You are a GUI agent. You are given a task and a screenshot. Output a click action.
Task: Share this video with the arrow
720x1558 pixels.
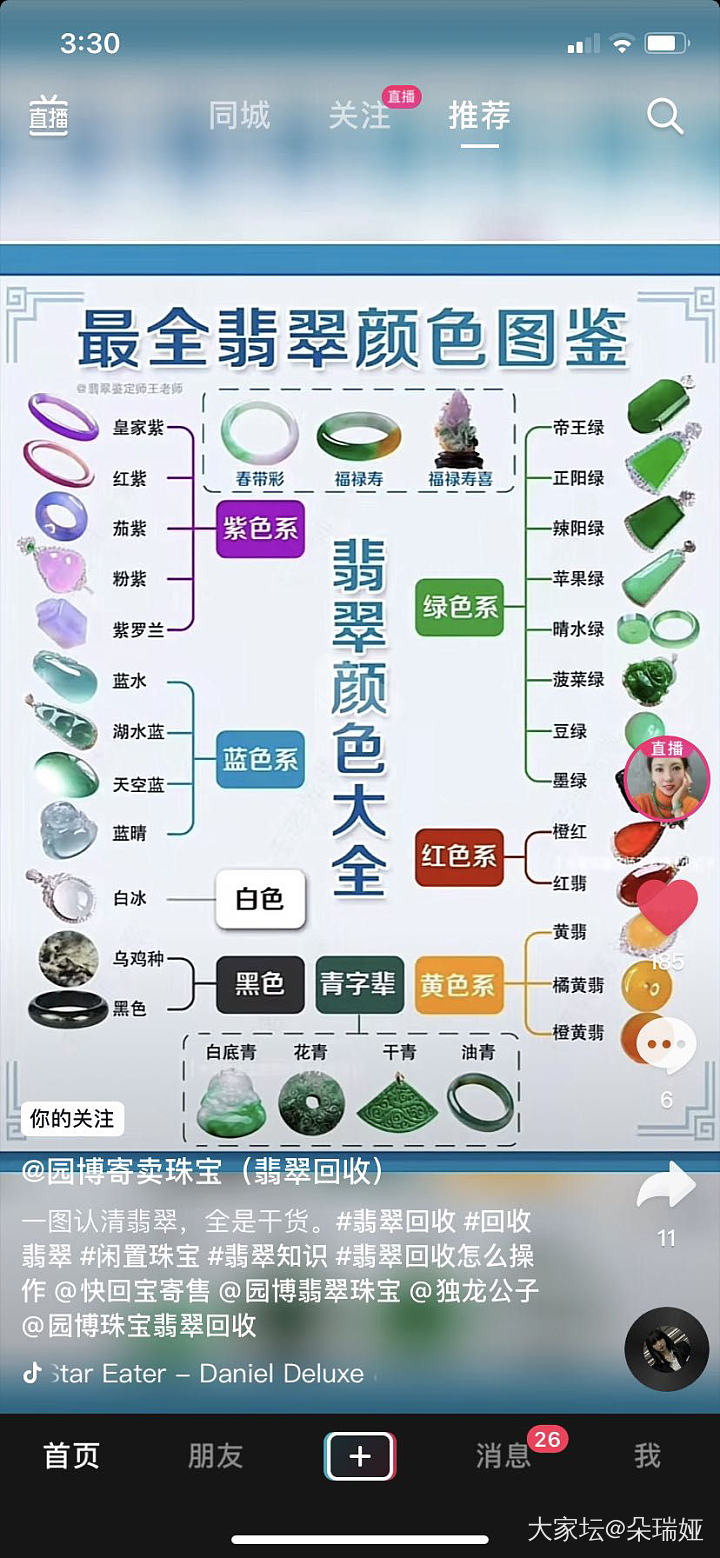pos(666,1187)
